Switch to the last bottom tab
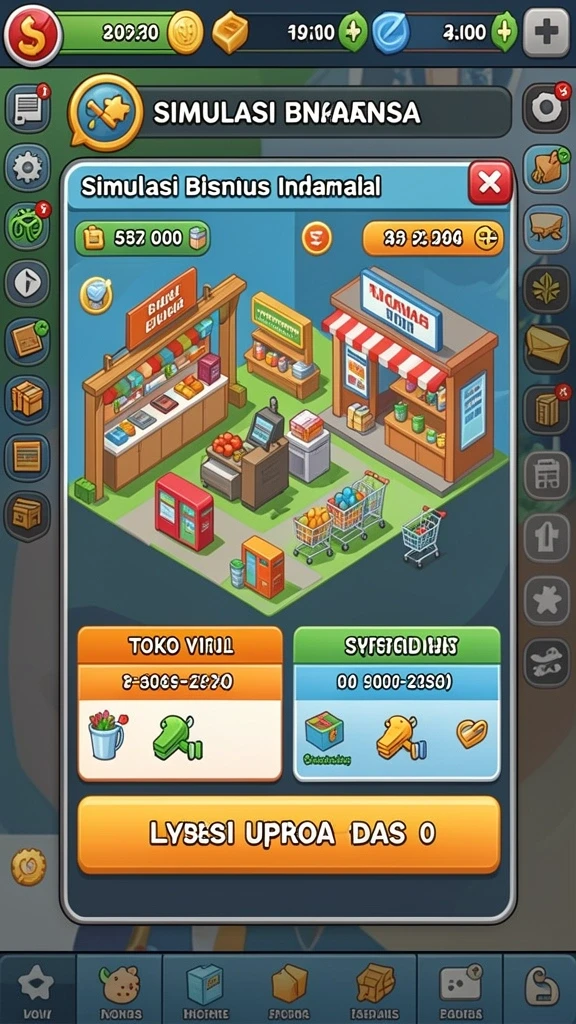The image size is (576, 1024). [542, 986]
